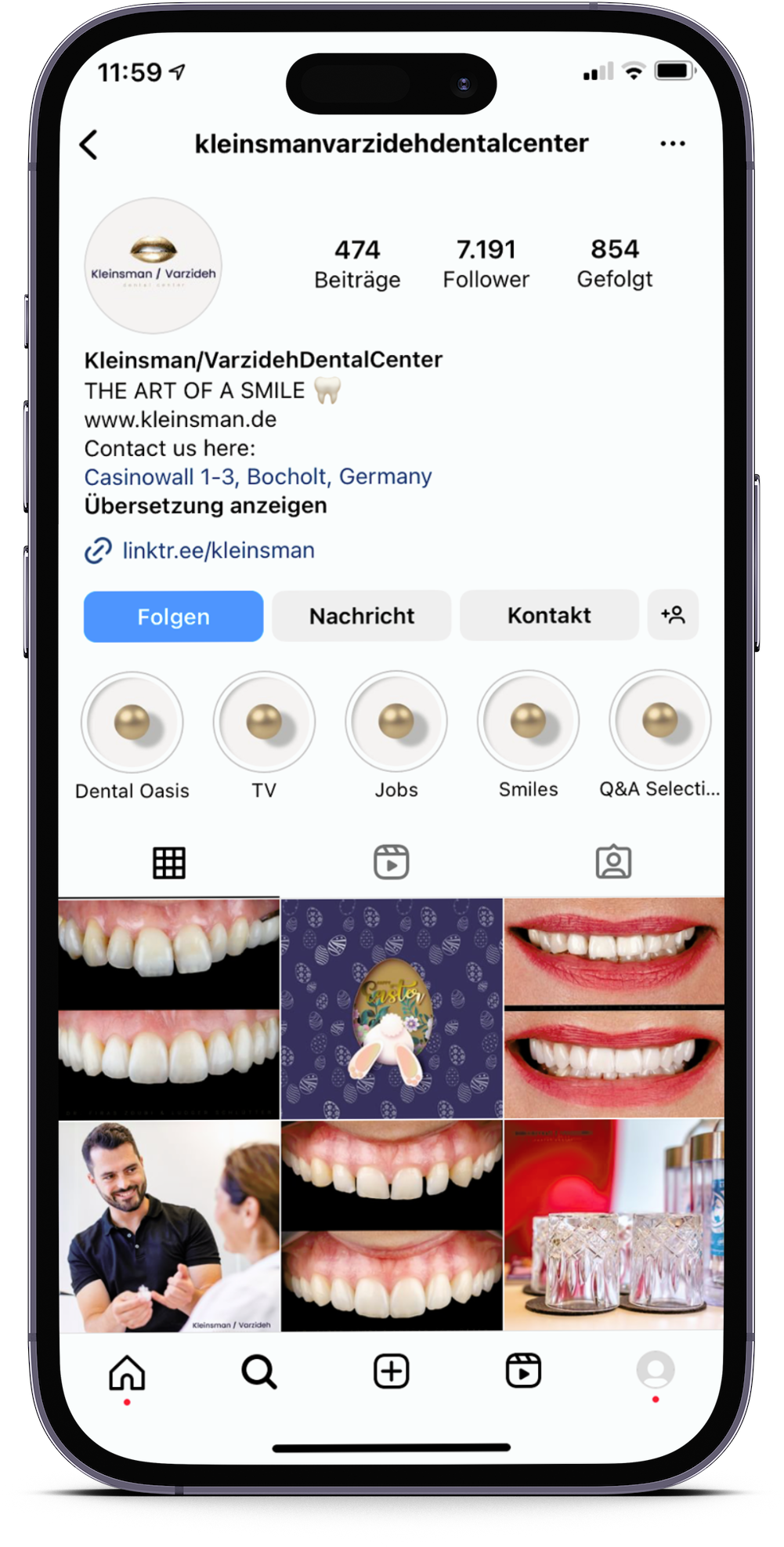784x1547 pixels.
Task: Open the Jobs story highlight
Action: coord(396,722)
